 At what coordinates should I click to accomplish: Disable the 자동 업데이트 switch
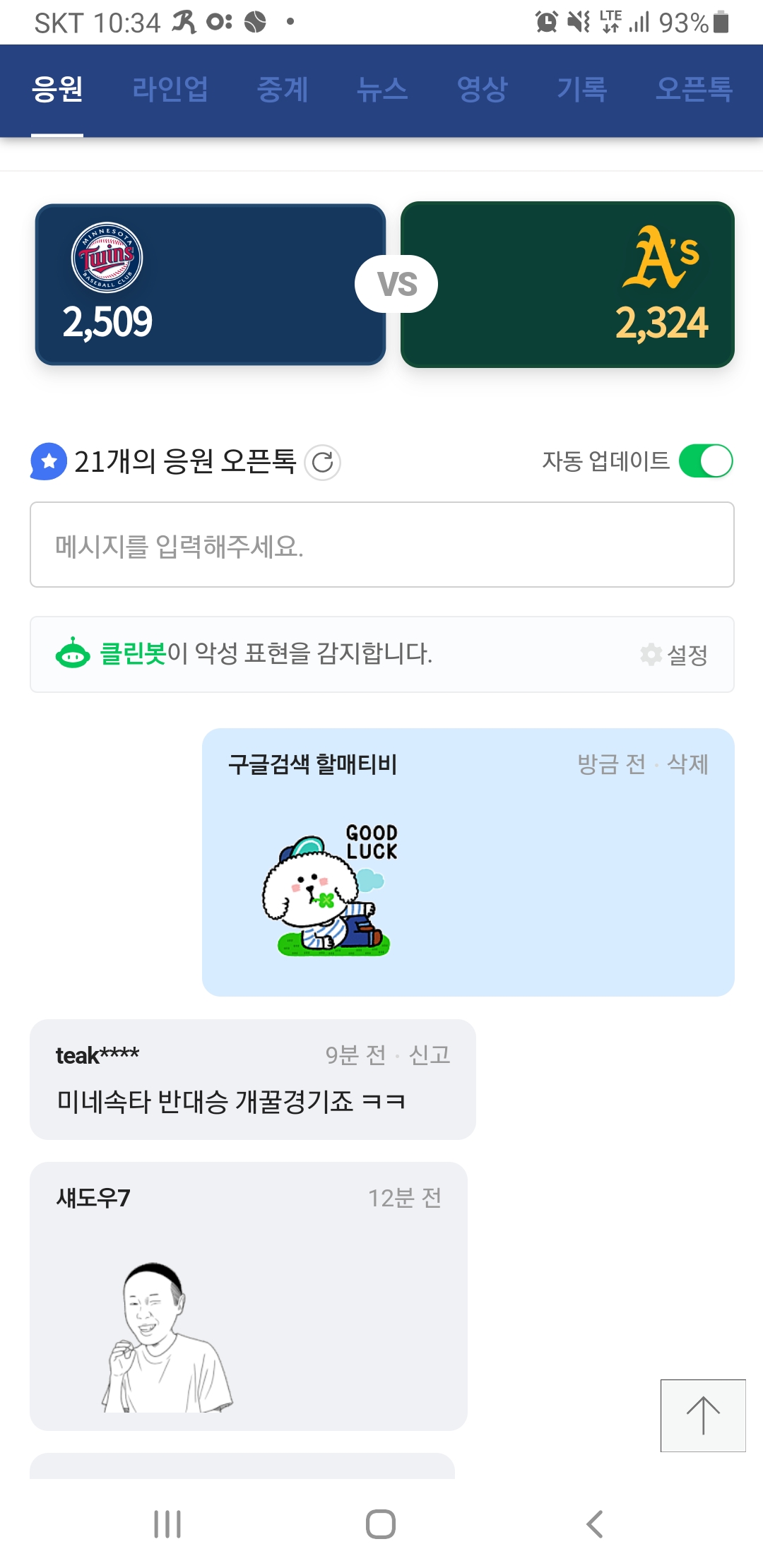point(705,461)
